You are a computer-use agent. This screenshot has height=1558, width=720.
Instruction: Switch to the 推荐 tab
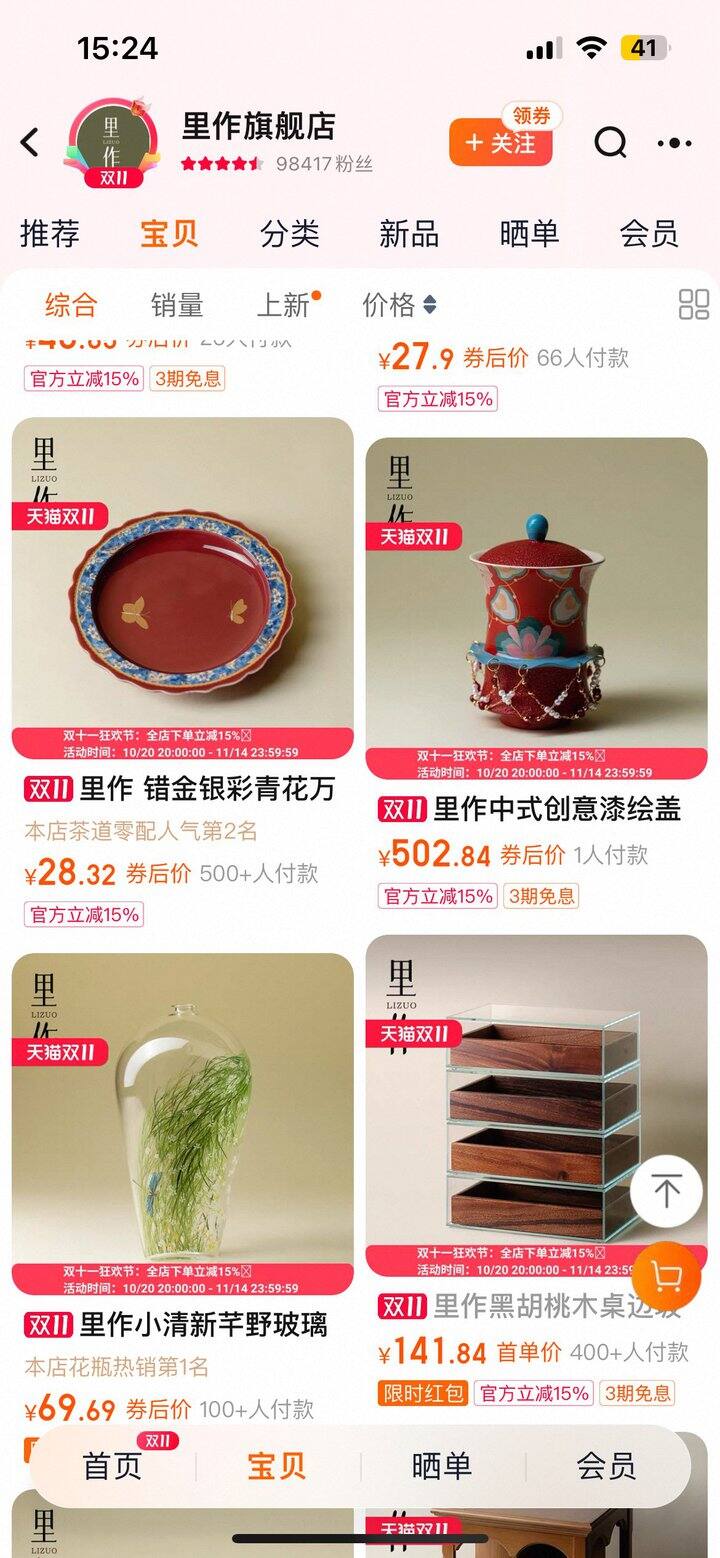tap(50, 234)
